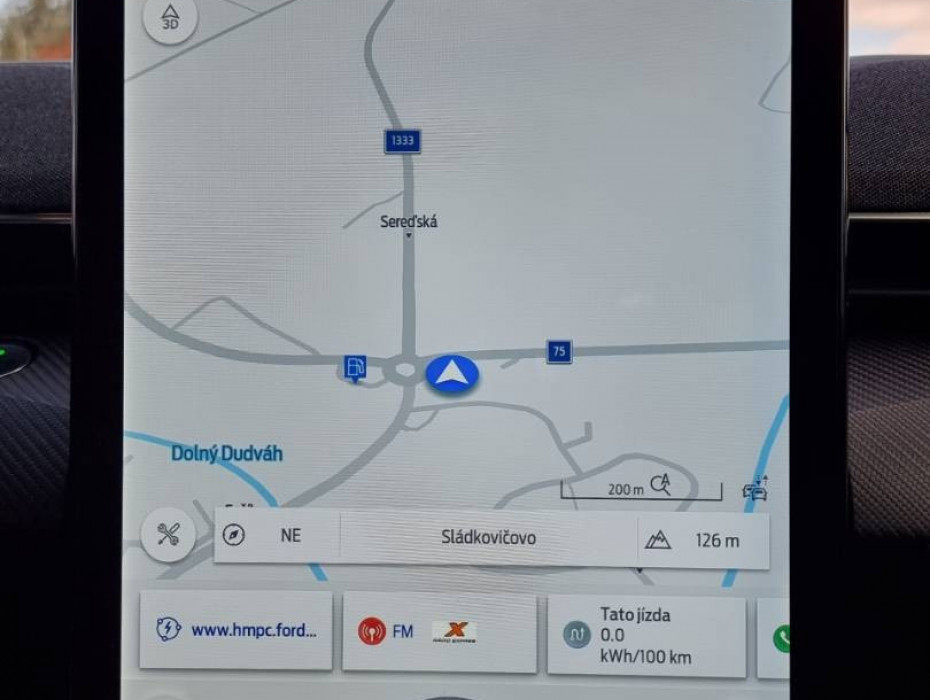Screen dimensions: 930x700
Task: Open the FM radio card
Action: [438, 632]
